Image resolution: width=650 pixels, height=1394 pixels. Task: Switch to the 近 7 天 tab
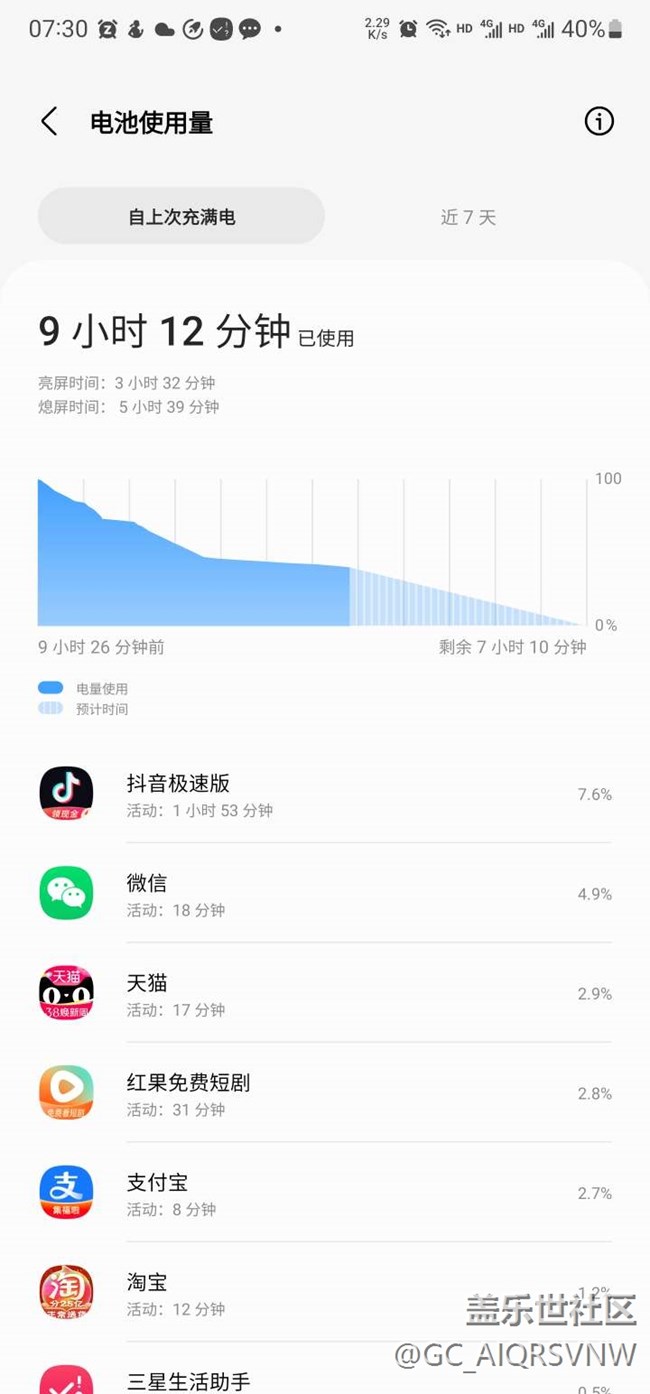(x=468, y=217)
